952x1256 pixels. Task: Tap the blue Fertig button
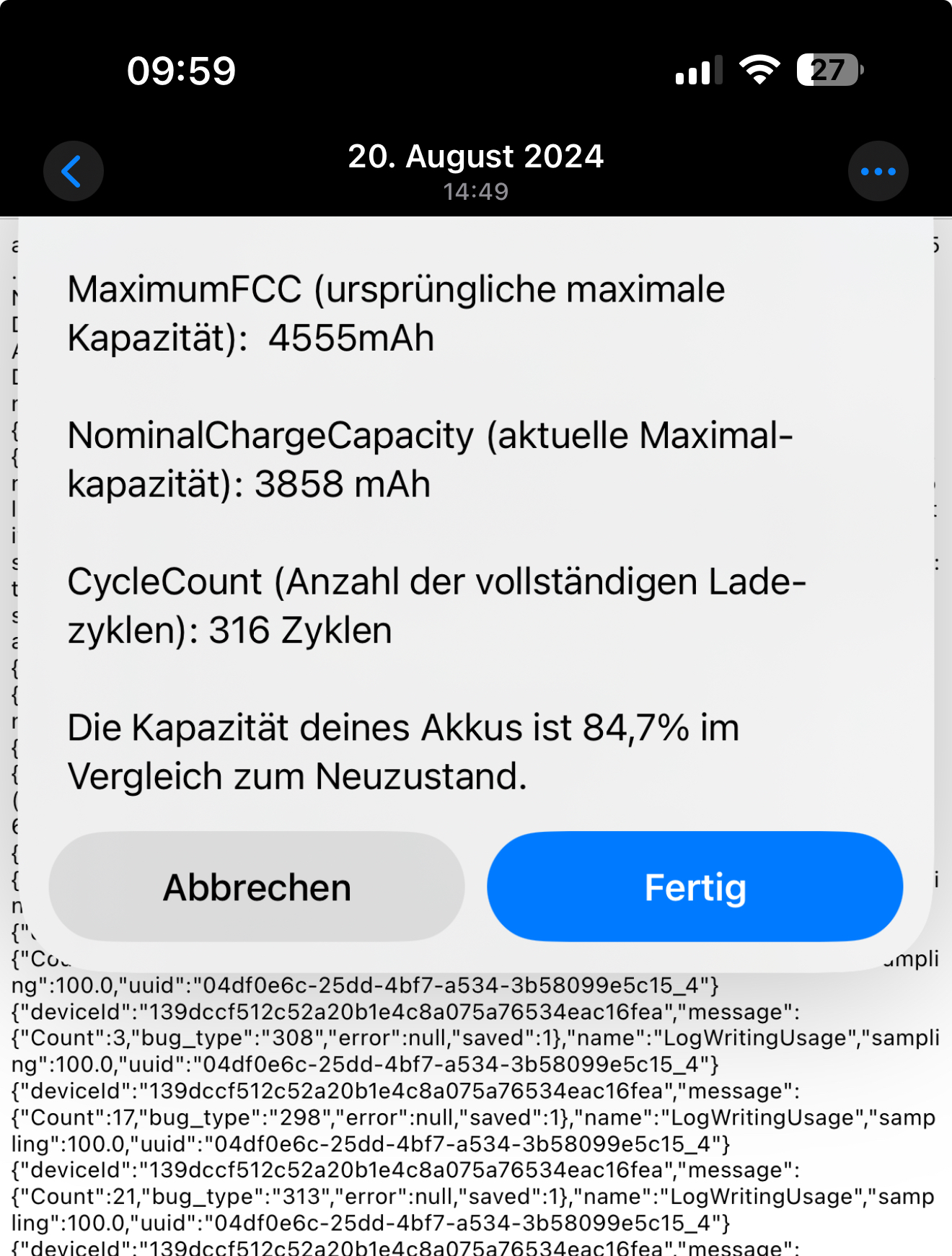pos(695,887)
